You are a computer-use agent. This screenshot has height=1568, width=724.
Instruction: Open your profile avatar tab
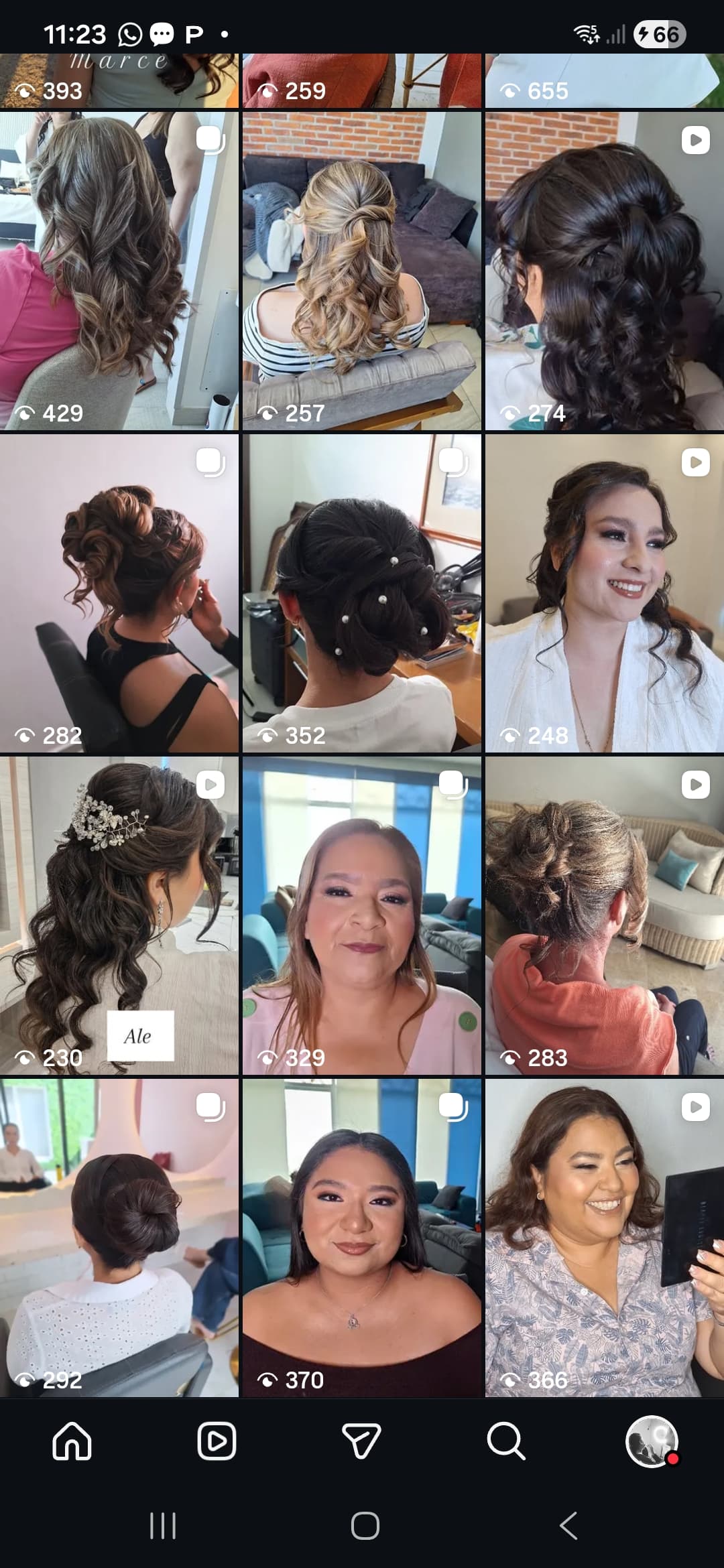pyautogui.click(x=652, y=1441)
